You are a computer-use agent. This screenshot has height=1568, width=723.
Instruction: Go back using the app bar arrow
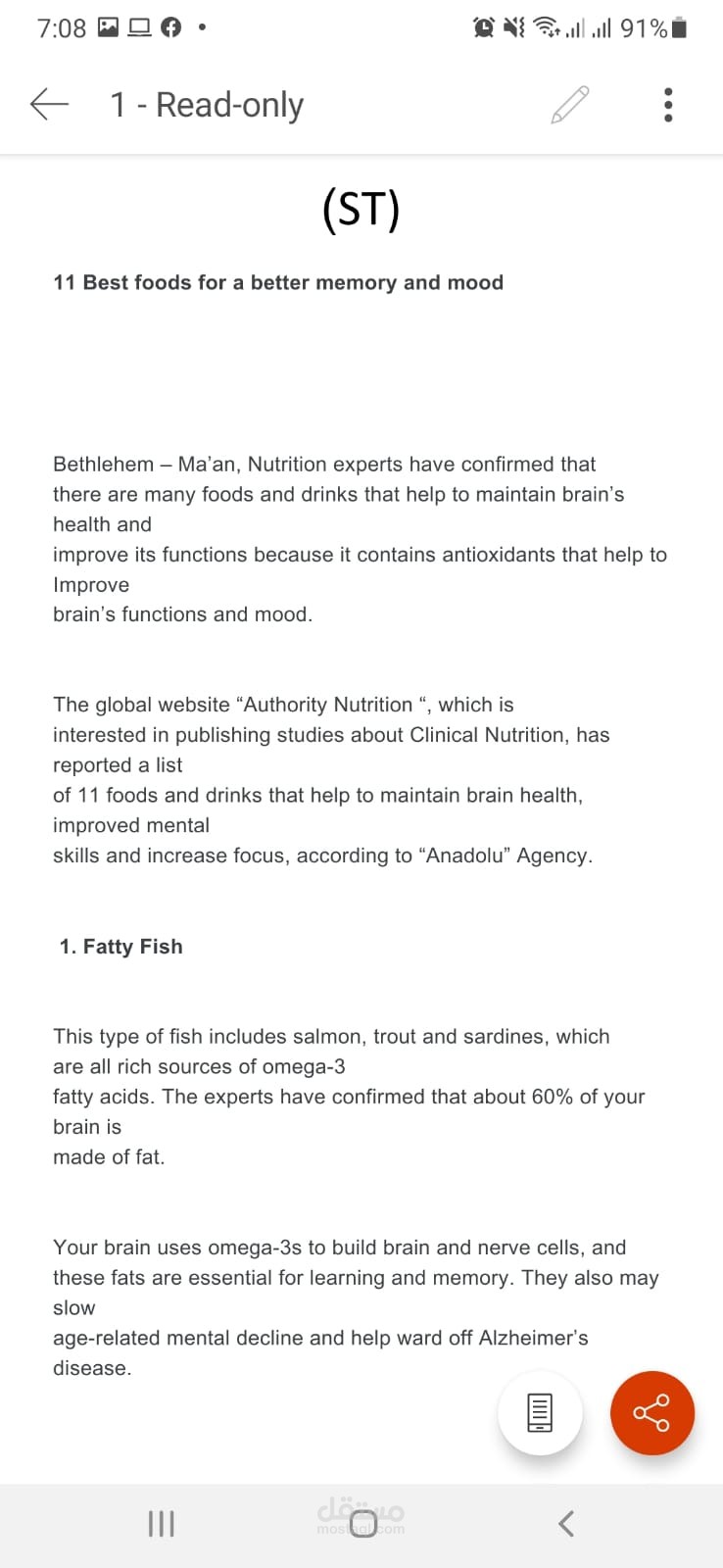click(x=49, y=104)
